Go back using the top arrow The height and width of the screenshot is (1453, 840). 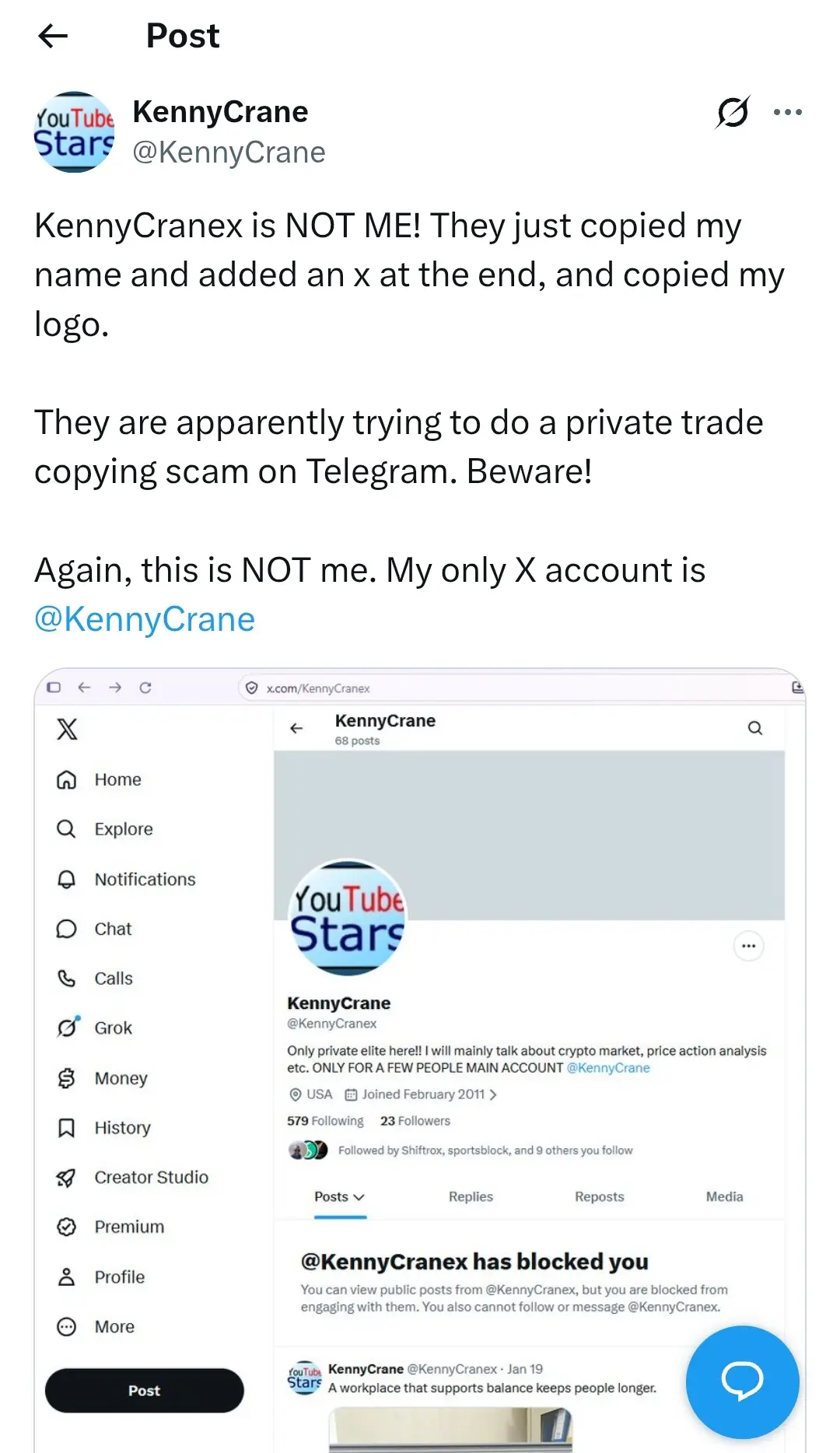click(53, 36)
